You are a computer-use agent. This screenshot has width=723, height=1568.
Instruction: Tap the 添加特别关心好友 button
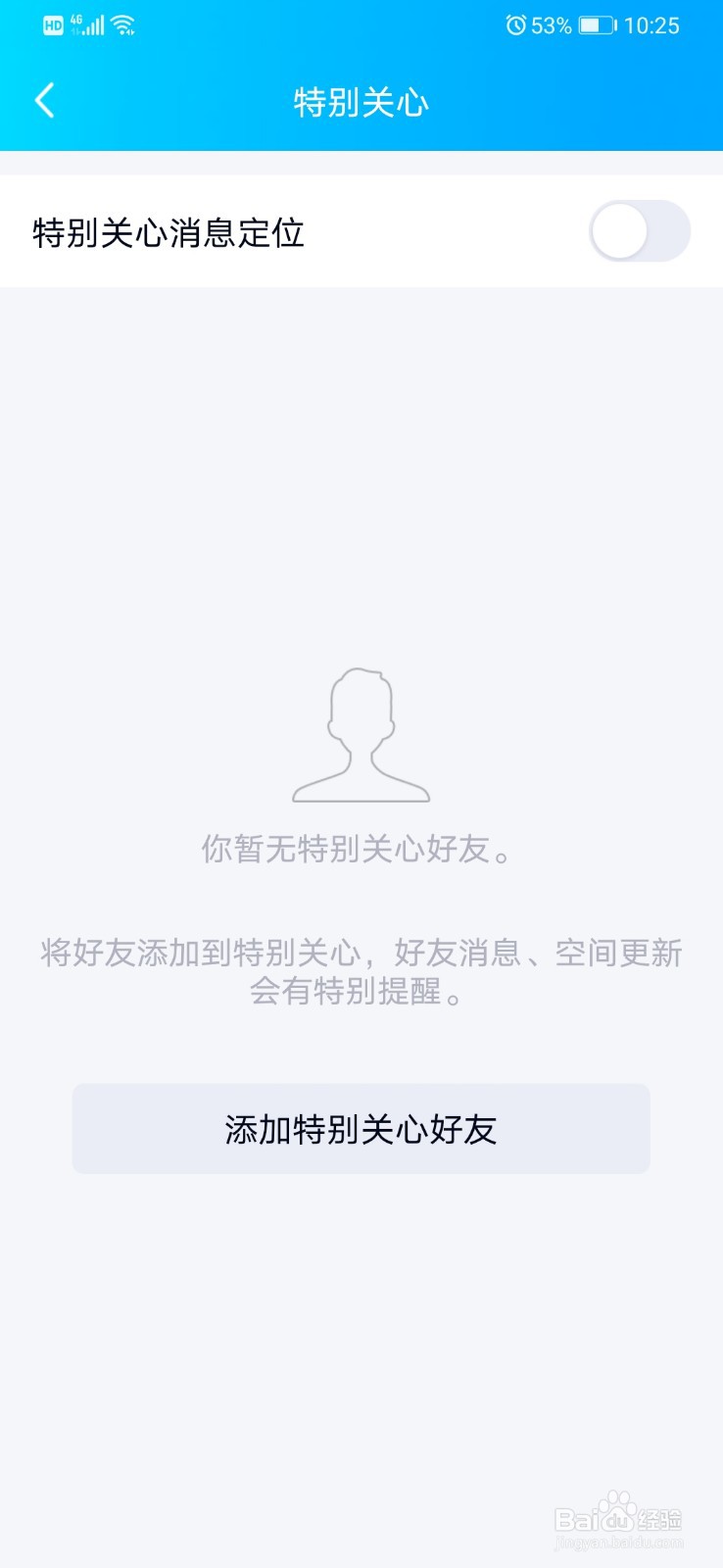pos(361,1129)
